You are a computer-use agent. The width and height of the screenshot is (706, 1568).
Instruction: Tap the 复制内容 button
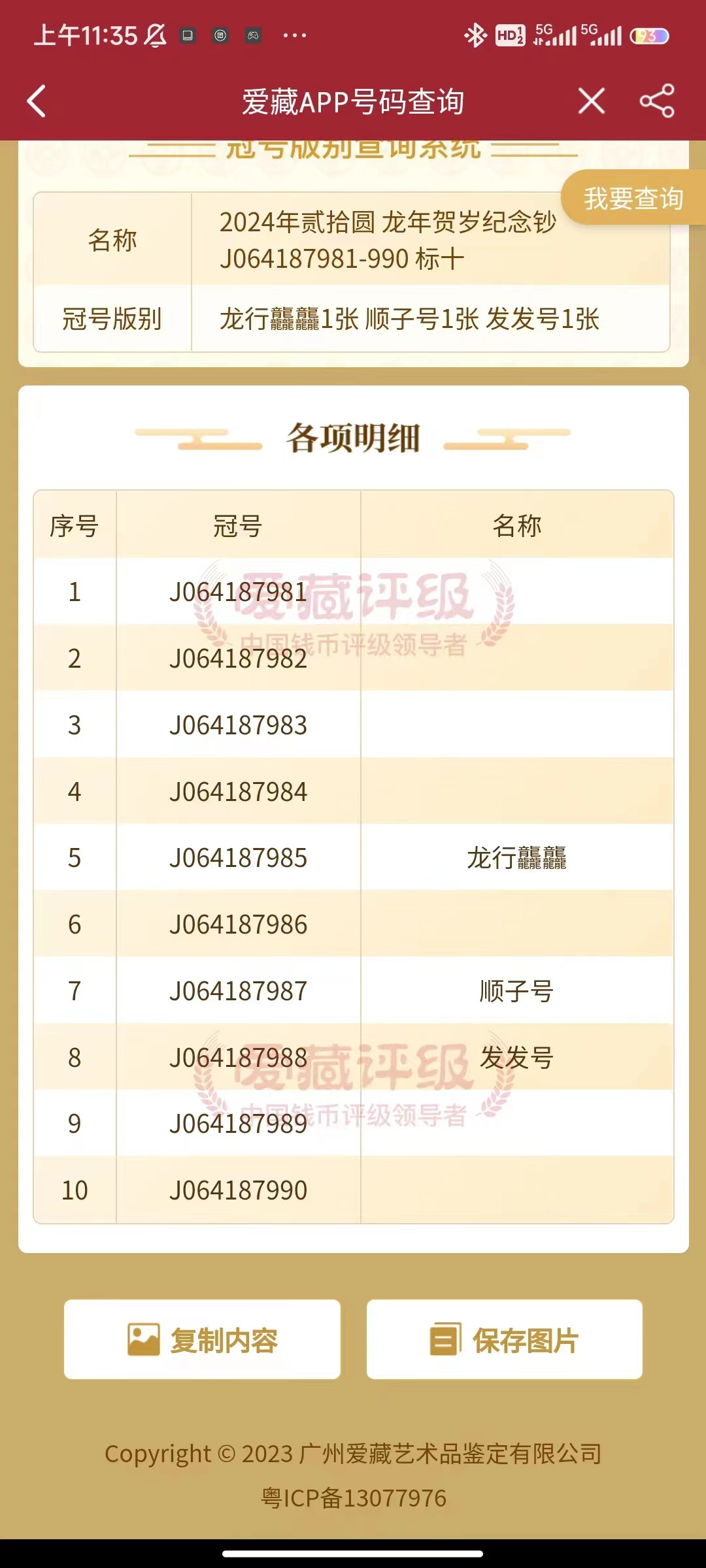(x=202, y=1339)
